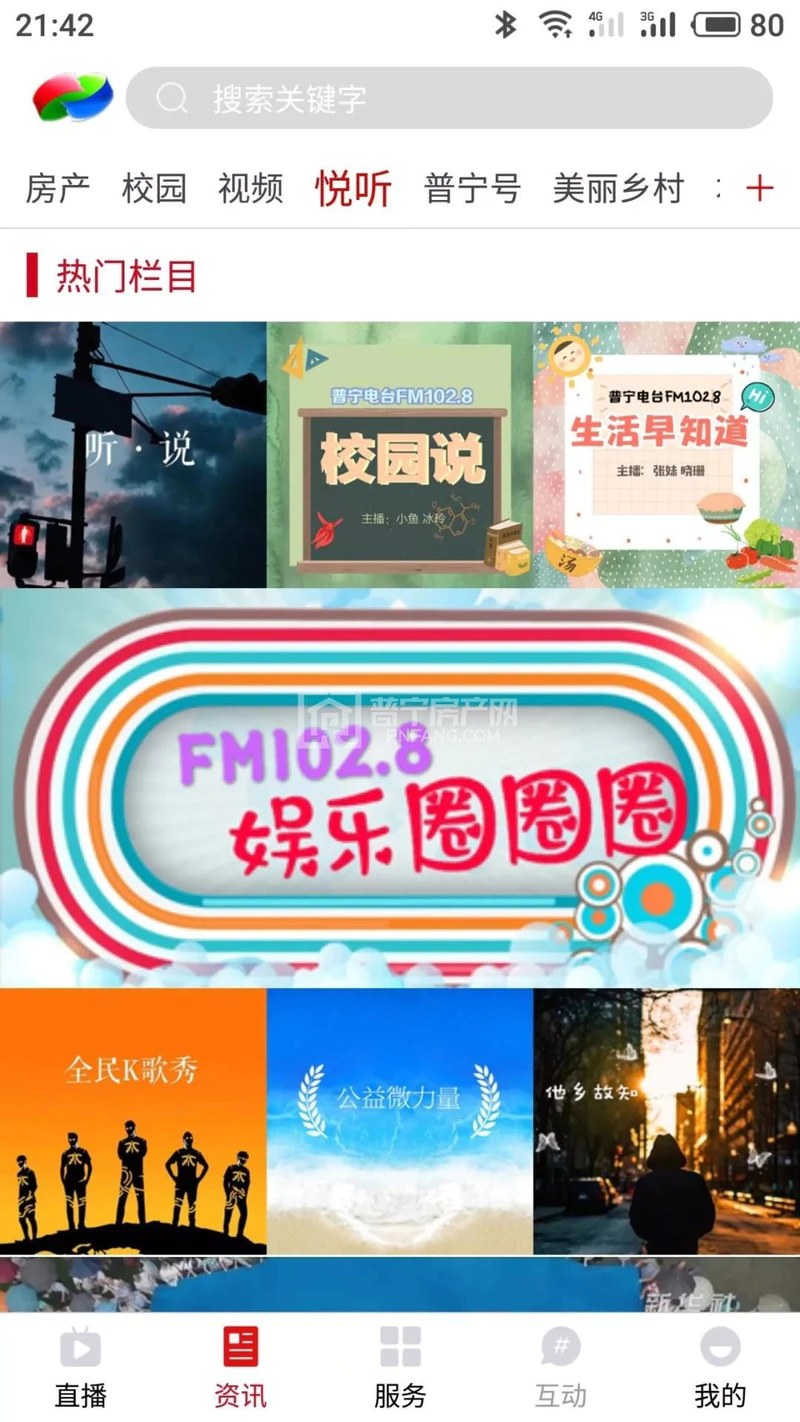
Task: Tap the 搜索关键字 search box
Action: coord(448,98)
